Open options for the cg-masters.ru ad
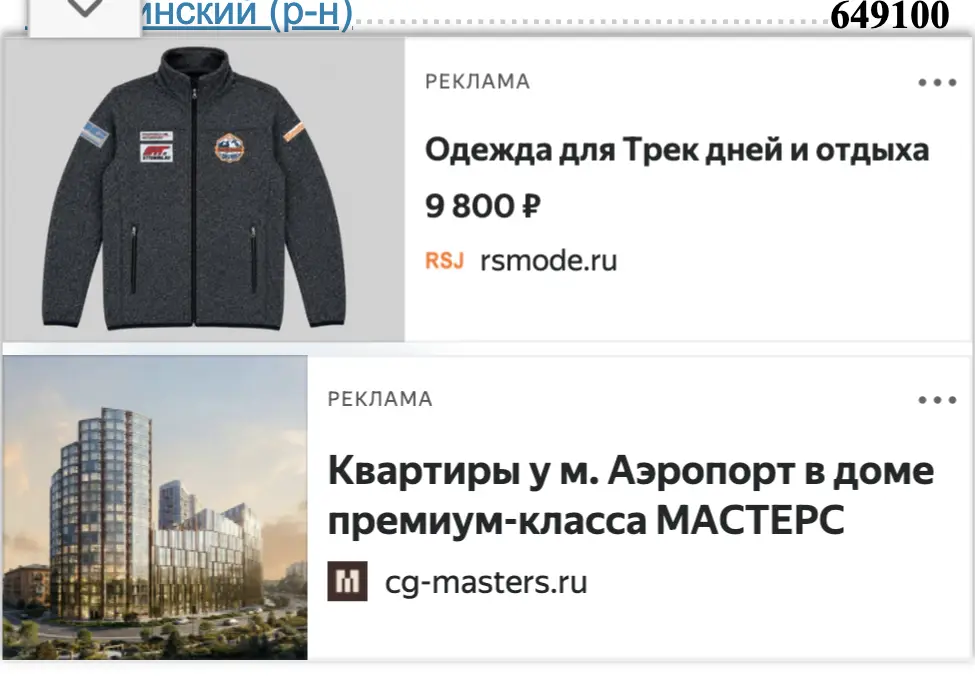The width and height of the screenshot is (975, 698). tap(937, 400)
